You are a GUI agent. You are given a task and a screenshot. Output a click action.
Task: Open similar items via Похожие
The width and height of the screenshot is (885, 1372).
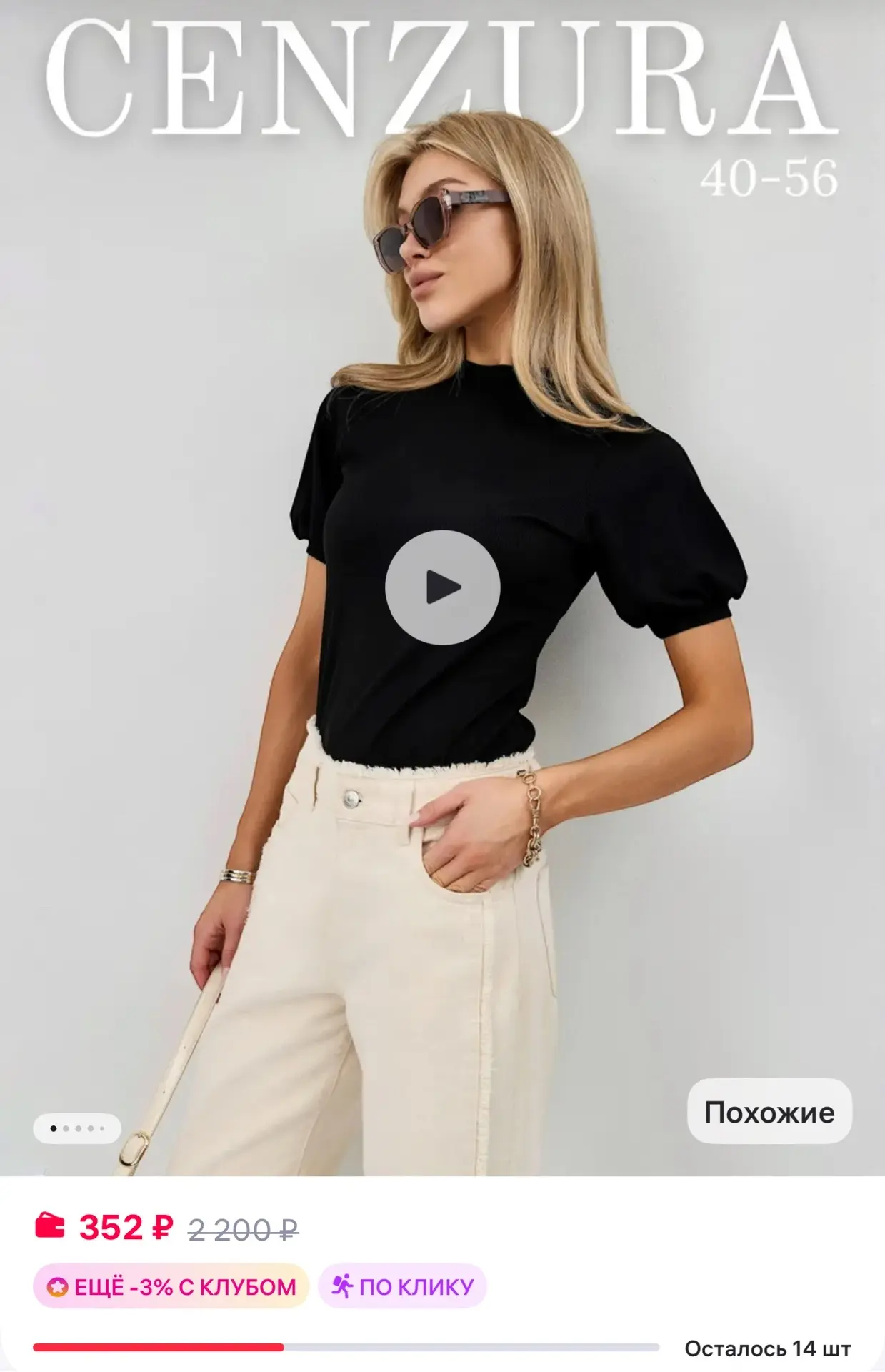[769, 1113]
